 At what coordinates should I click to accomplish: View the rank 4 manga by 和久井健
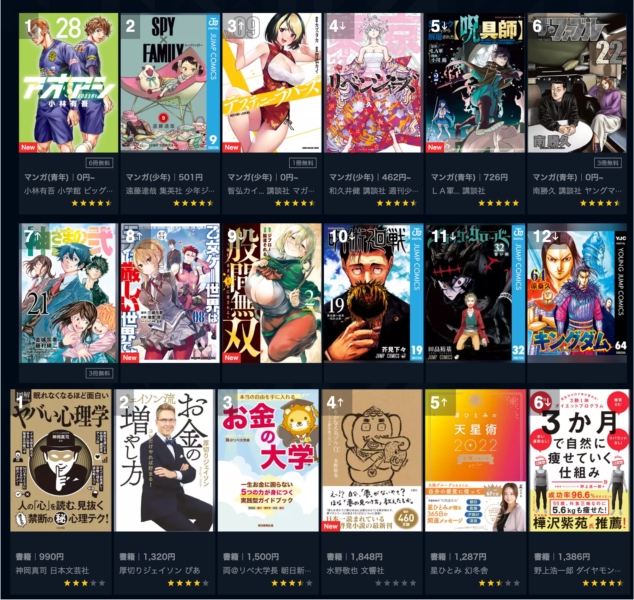372,83
